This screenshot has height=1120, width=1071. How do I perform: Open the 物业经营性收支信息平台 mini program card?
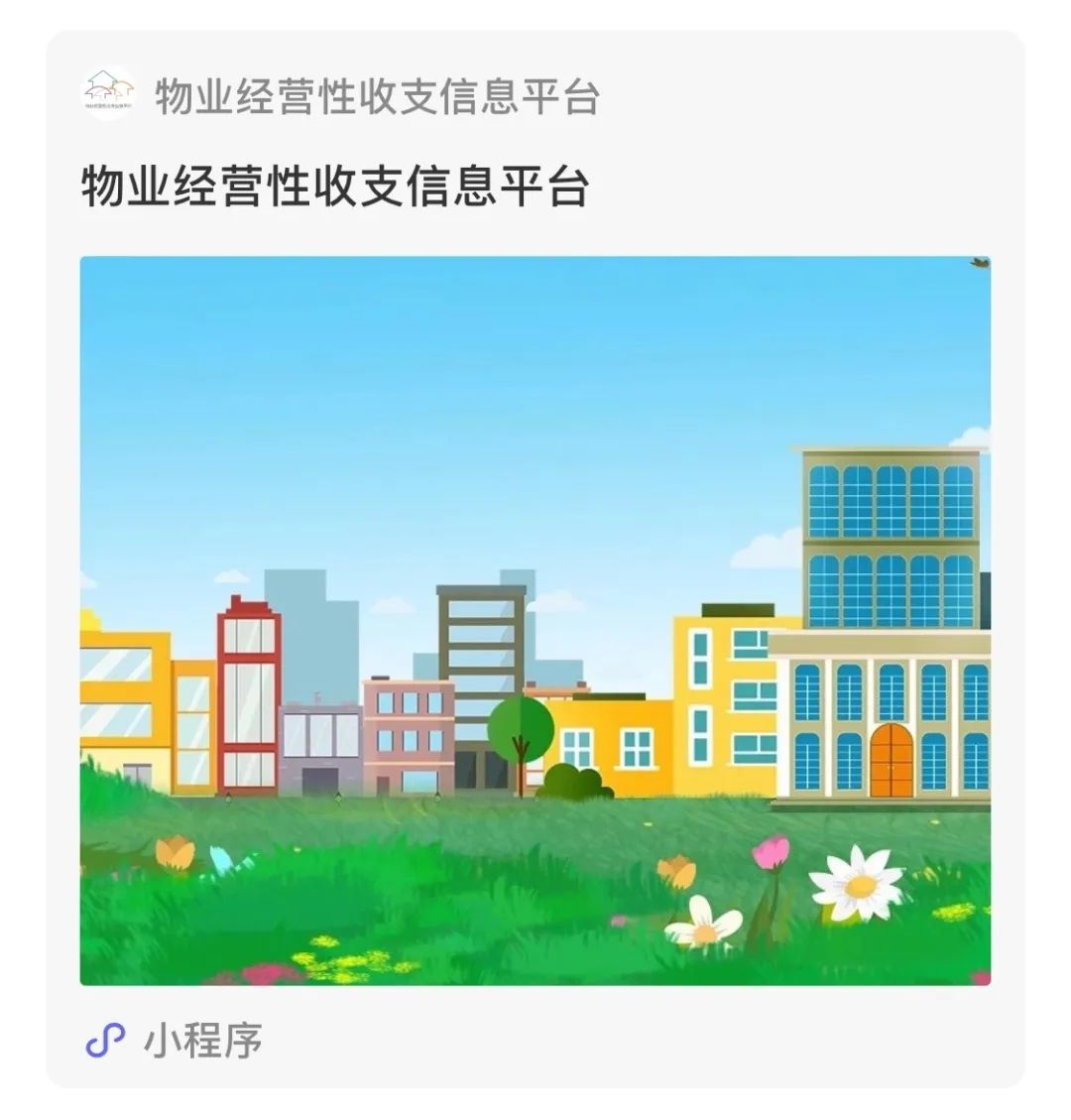coord(535,620)
